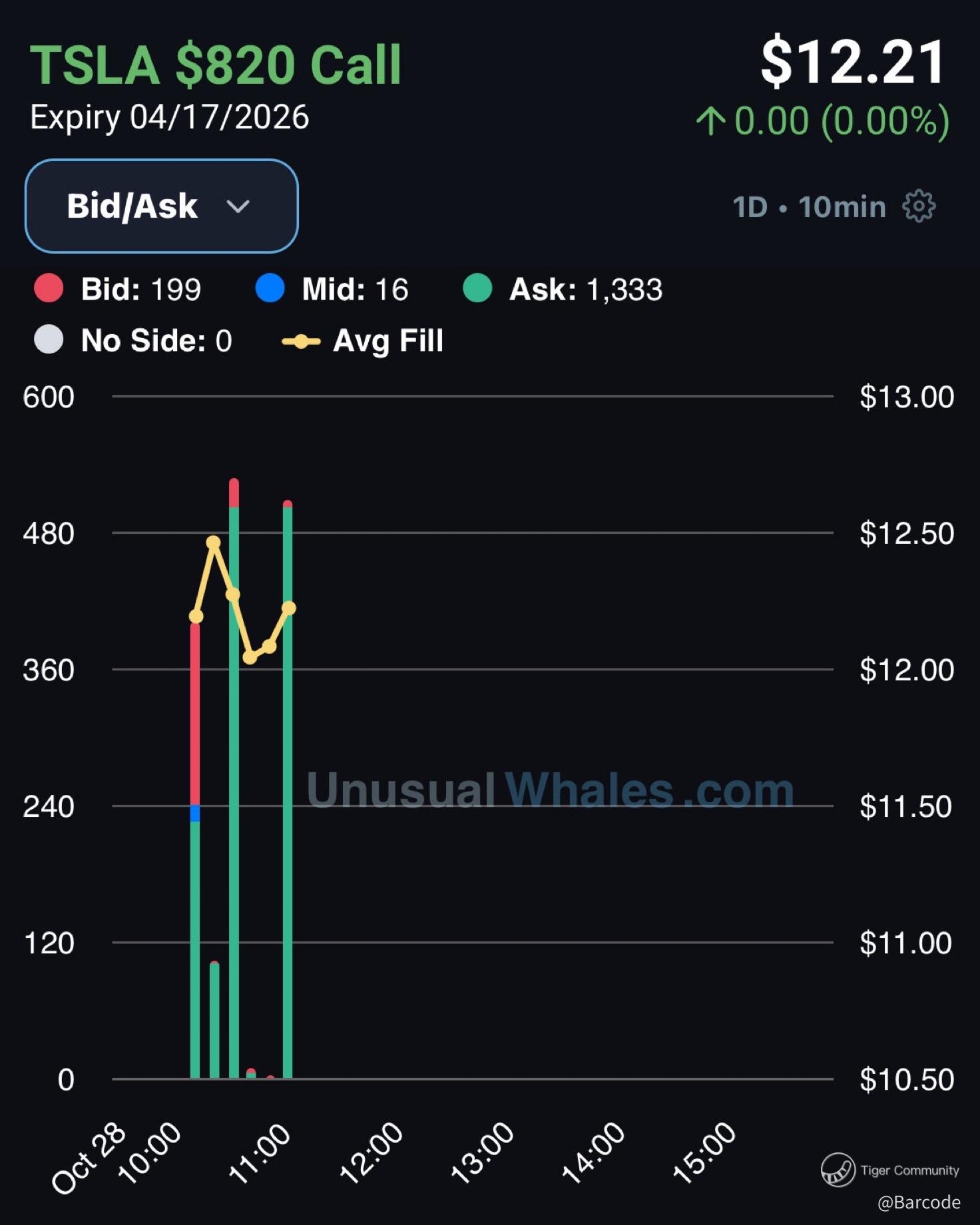980x1225 pixels.
Task: Toggle the No Side legend item
Action: point(132,340)
